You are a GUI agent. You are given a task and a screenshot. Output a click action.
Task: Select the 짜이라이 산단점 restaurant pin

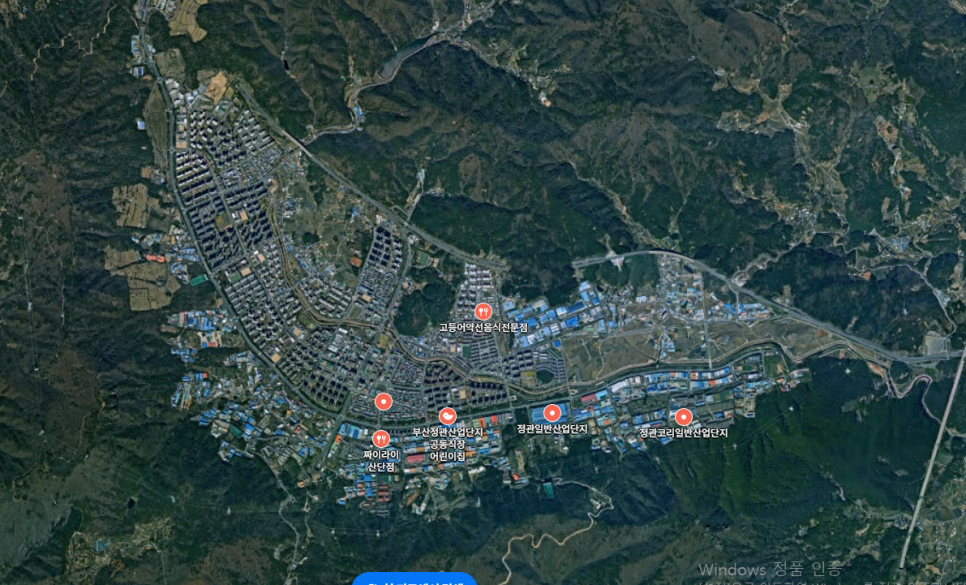(381, 439)
